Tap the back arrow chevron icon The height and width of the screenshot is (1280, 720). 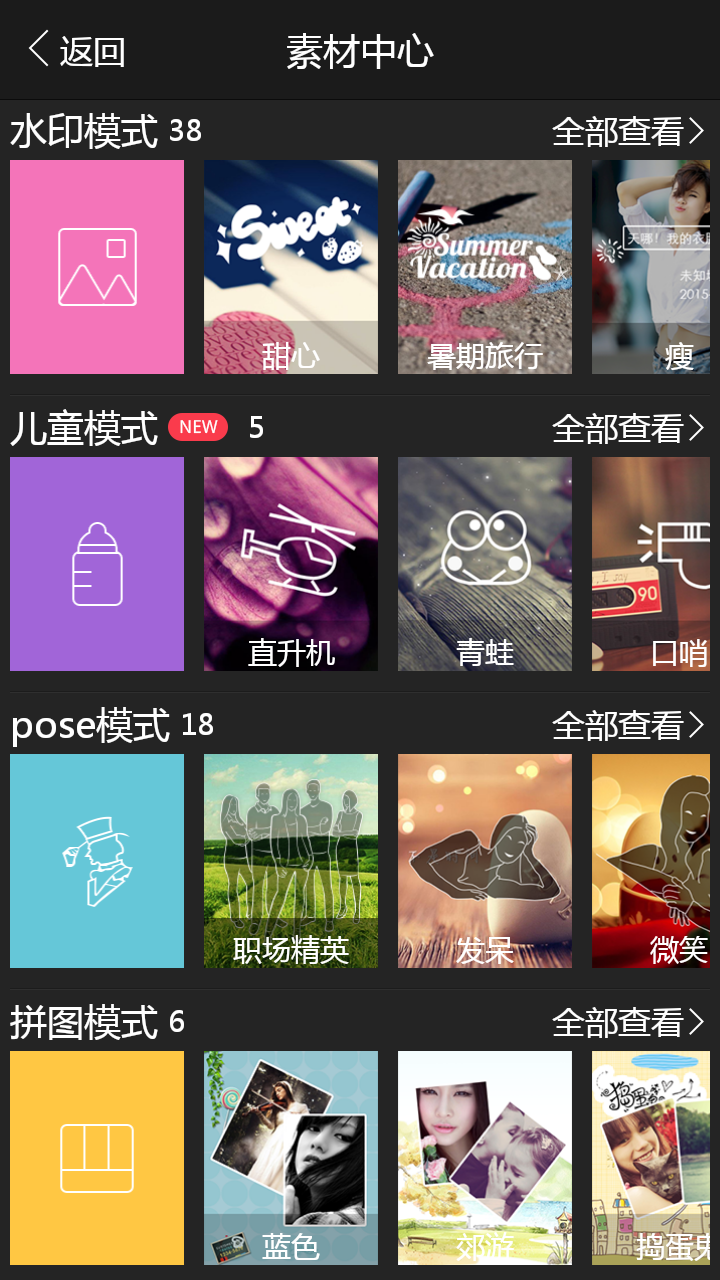point(37,50)
